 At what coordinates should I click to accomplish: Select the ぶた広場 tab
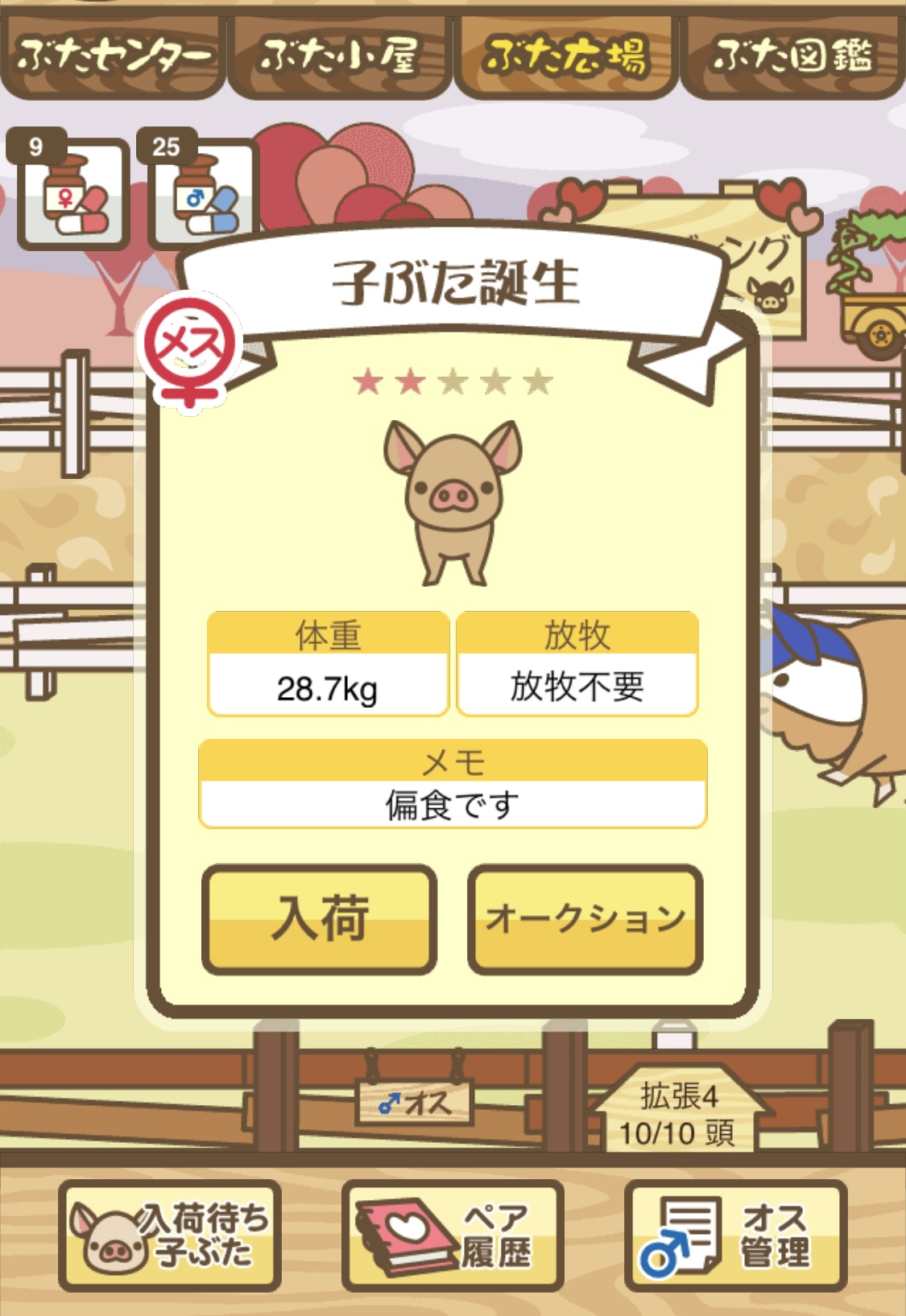[565, 55]
